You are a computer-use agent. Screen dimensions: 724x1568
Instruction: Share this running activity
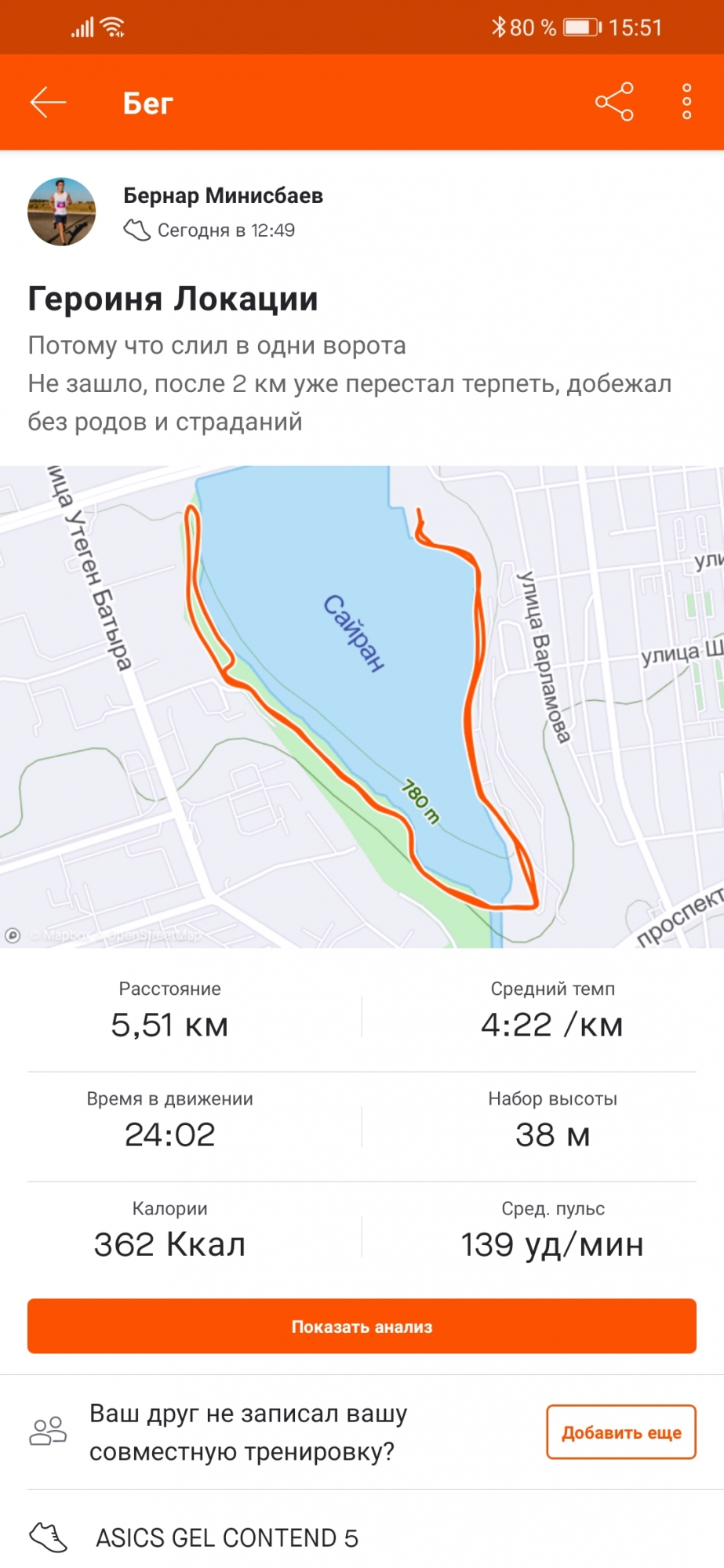[614, 102]
